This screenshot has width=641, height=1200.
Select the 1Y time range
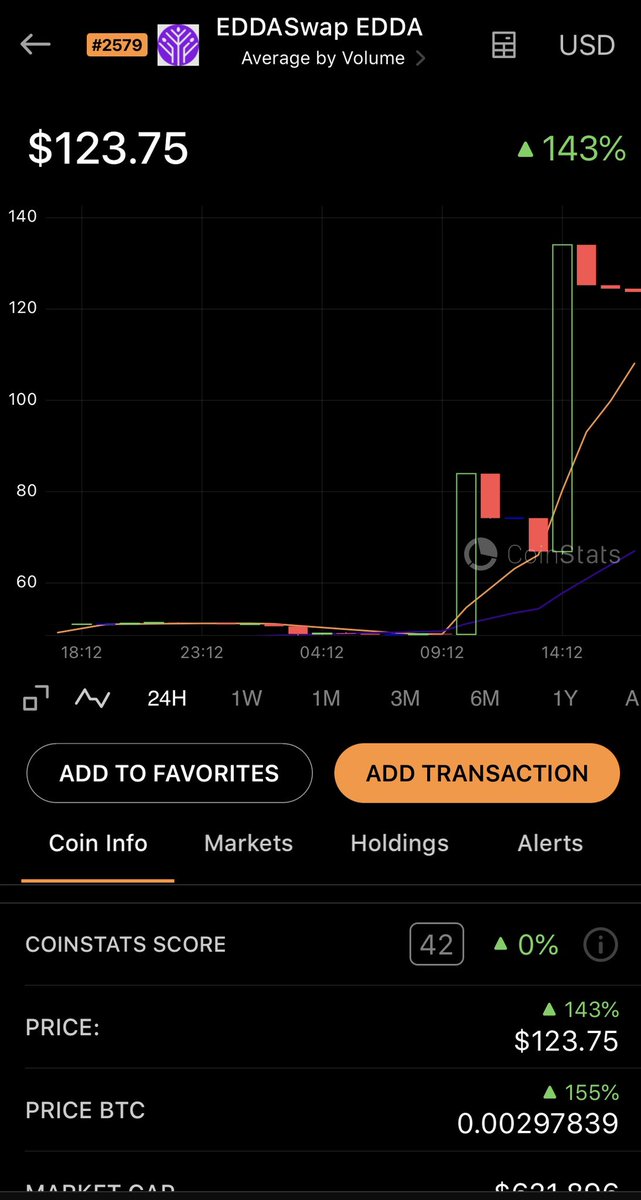pos(565,698)
